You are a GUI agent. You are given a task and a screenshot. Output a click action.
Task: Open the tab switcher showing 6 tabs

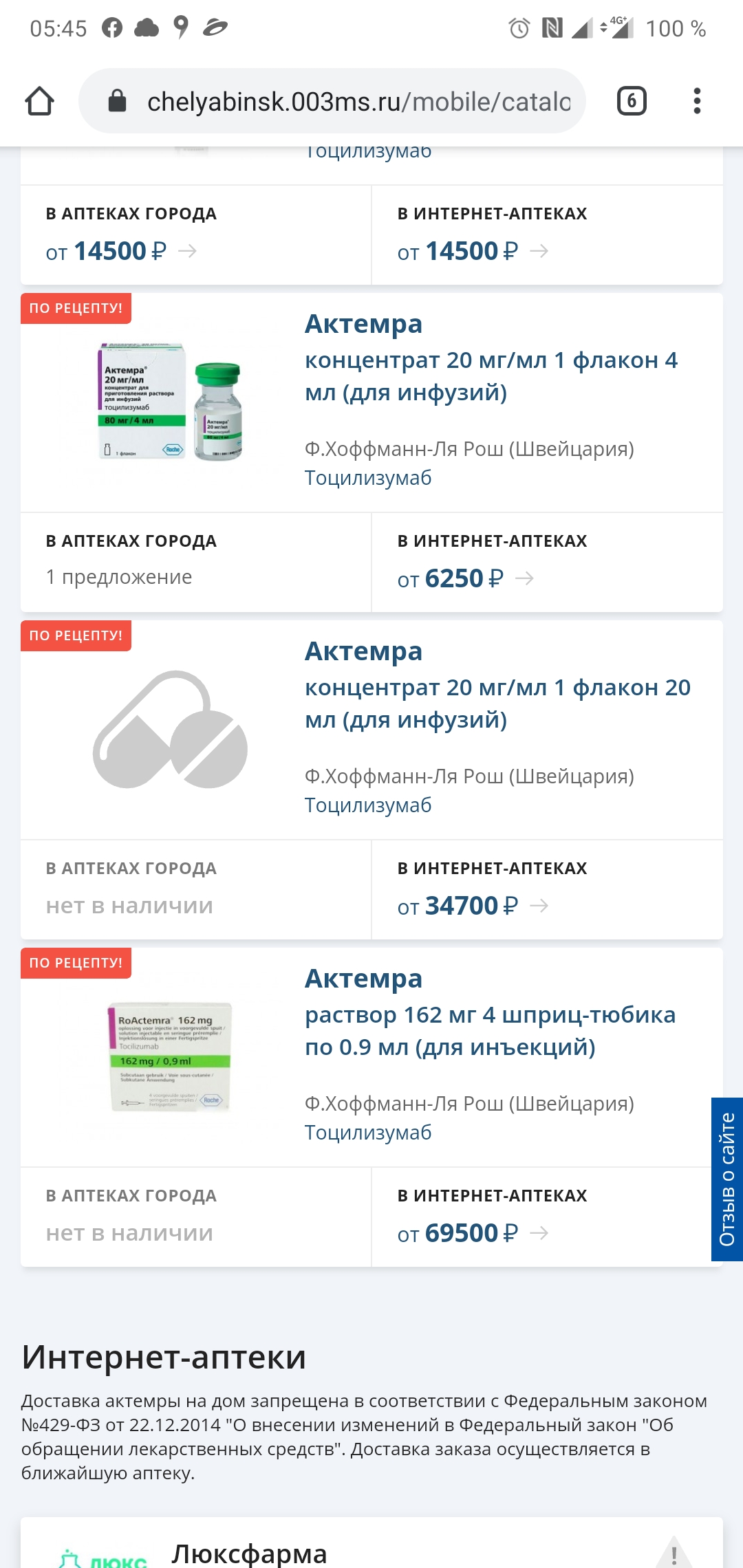[x=632, y=101]
